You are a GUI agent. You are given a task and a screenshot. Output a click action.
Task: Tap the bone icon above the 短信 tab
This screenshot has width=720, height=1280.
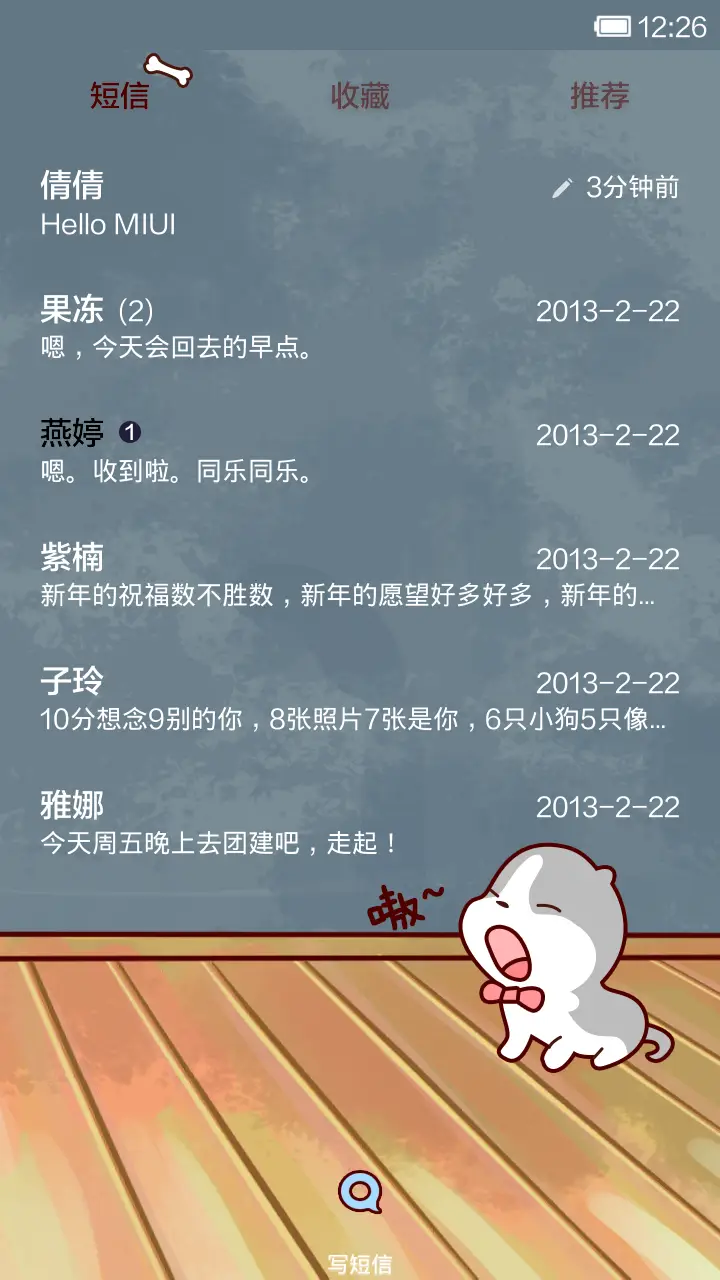[x=167, y=69]
